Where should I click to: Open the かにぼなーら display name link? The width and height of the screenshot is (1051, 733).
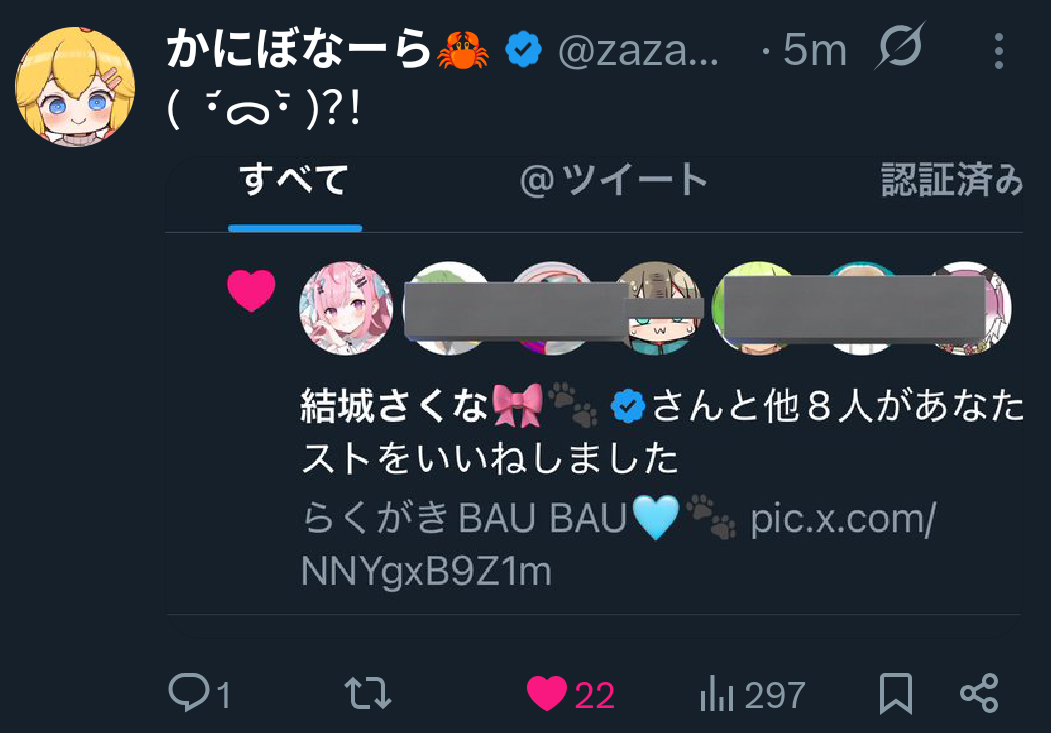pos(300,49)
